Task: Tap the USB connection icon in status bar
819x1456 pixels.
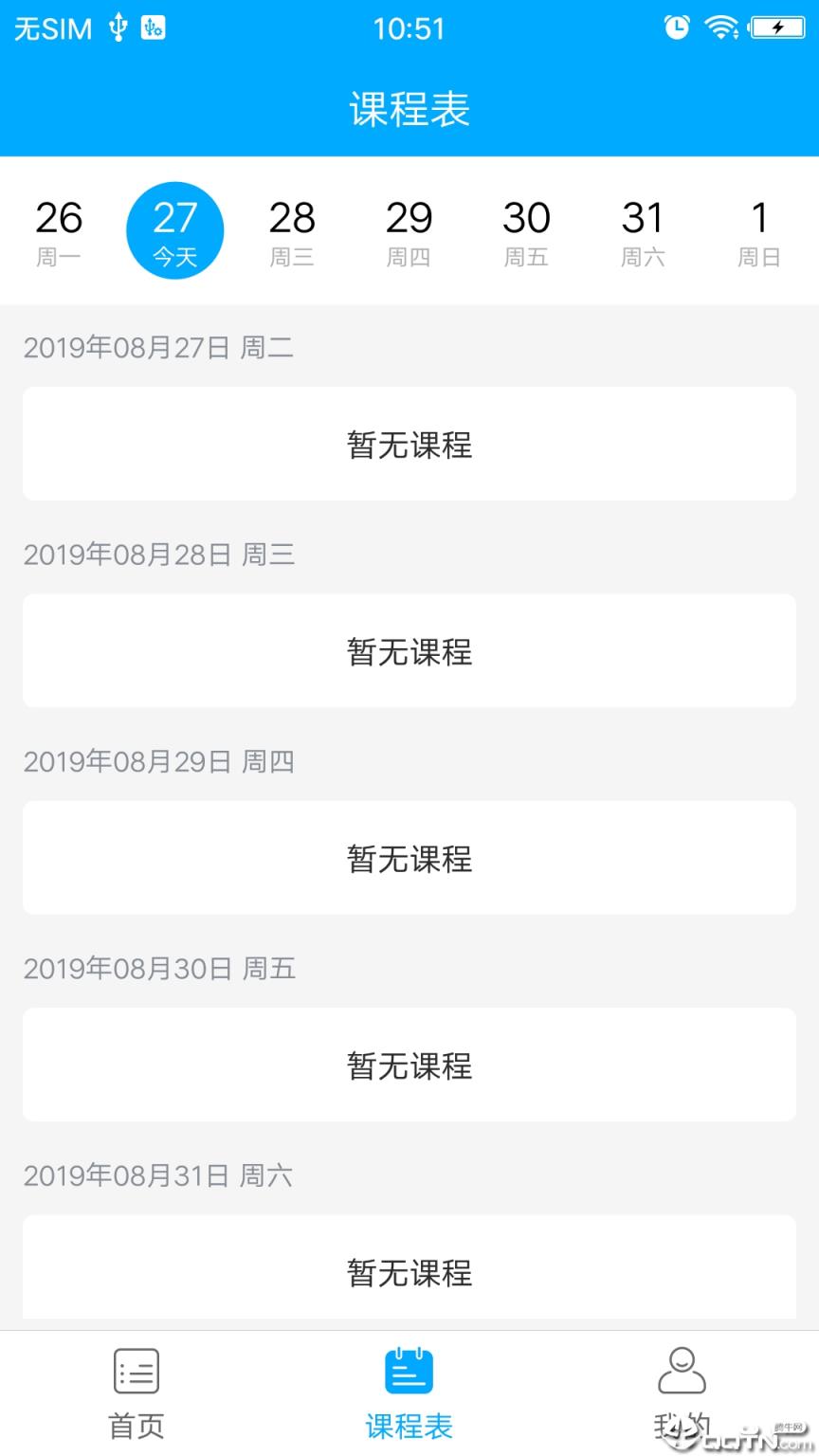Action: tap(118, 27)
